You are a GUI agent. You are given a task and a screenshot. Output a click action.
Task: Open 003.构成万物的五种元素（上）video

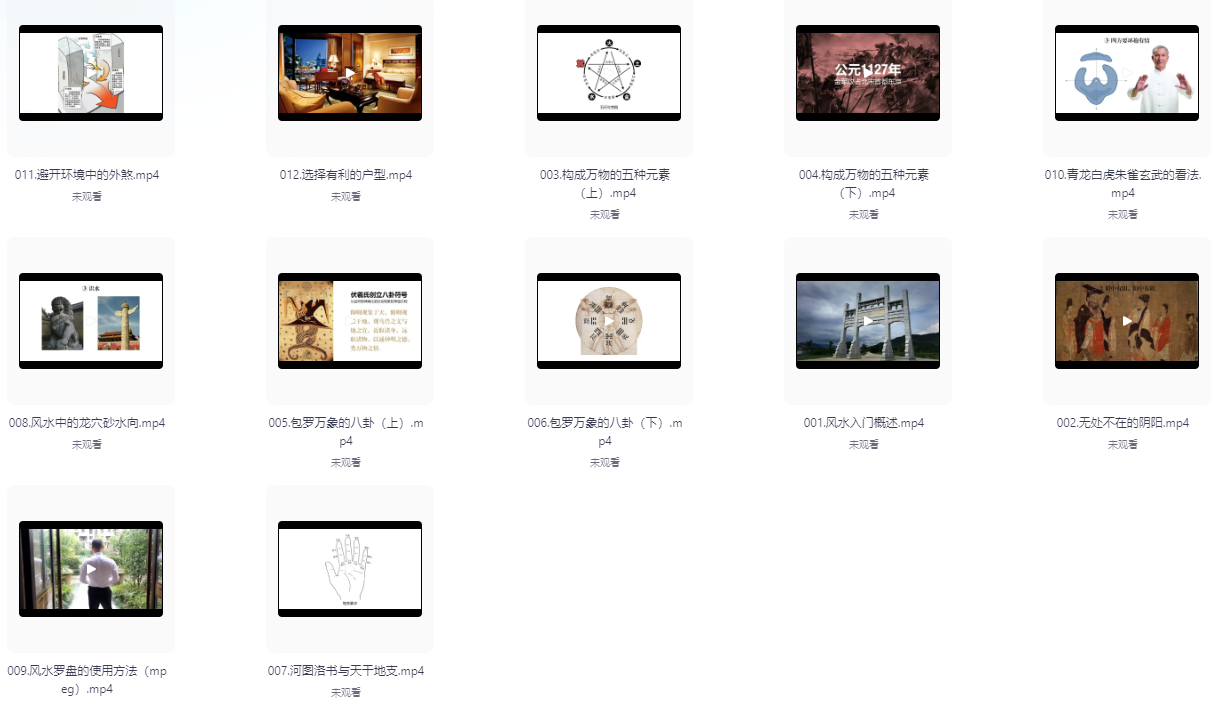(x=608, y=73)
